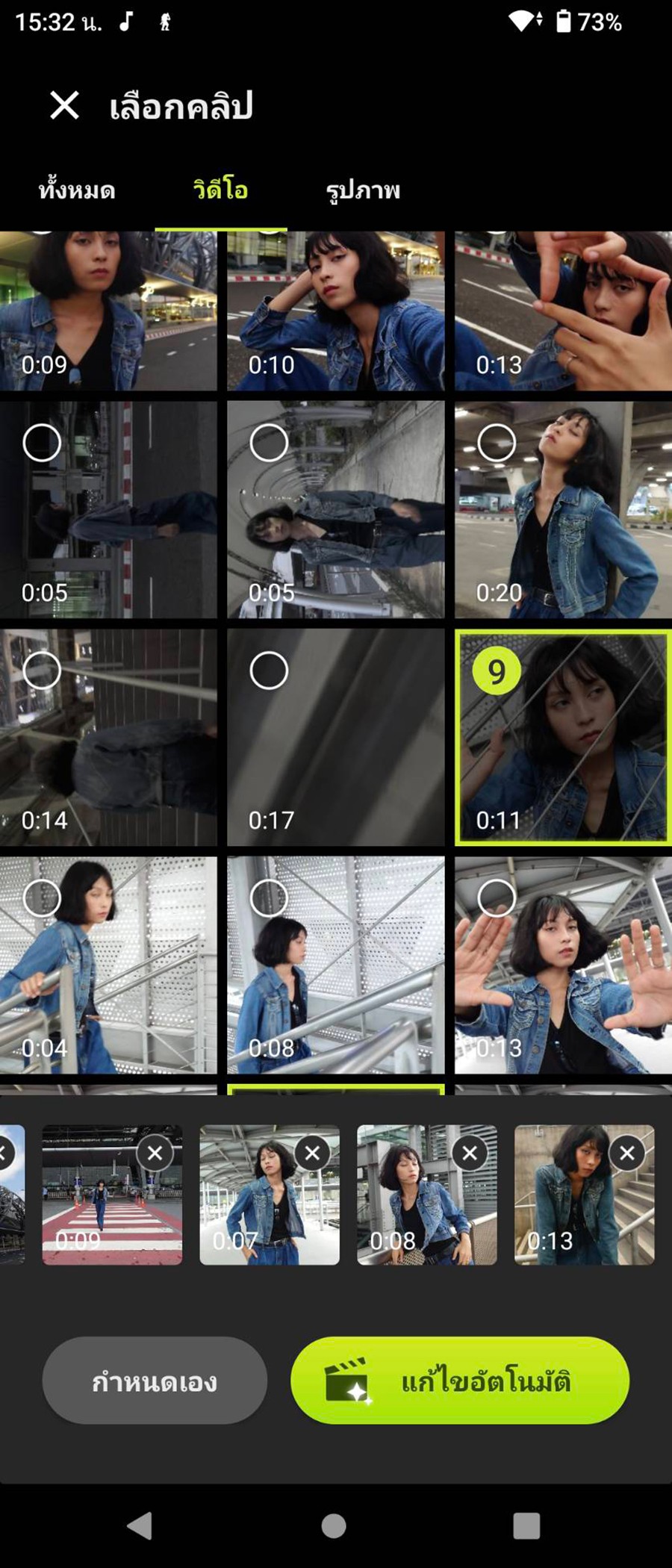Select the 0:14 video clip
672x1568 pixels.
coord(42,671)
